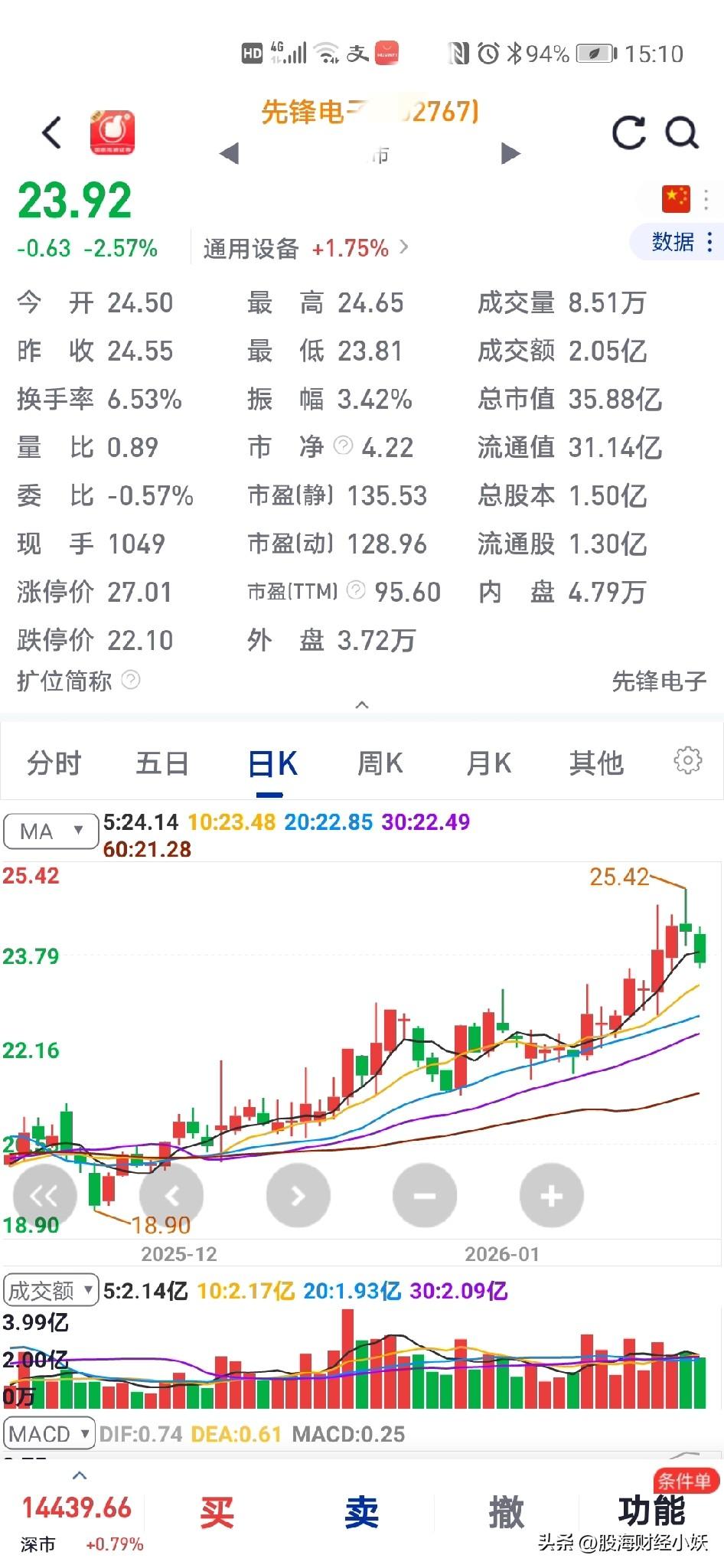724x1568 pixels.
Task: Tap the help icon next to 市净
Action: point(344,446)
